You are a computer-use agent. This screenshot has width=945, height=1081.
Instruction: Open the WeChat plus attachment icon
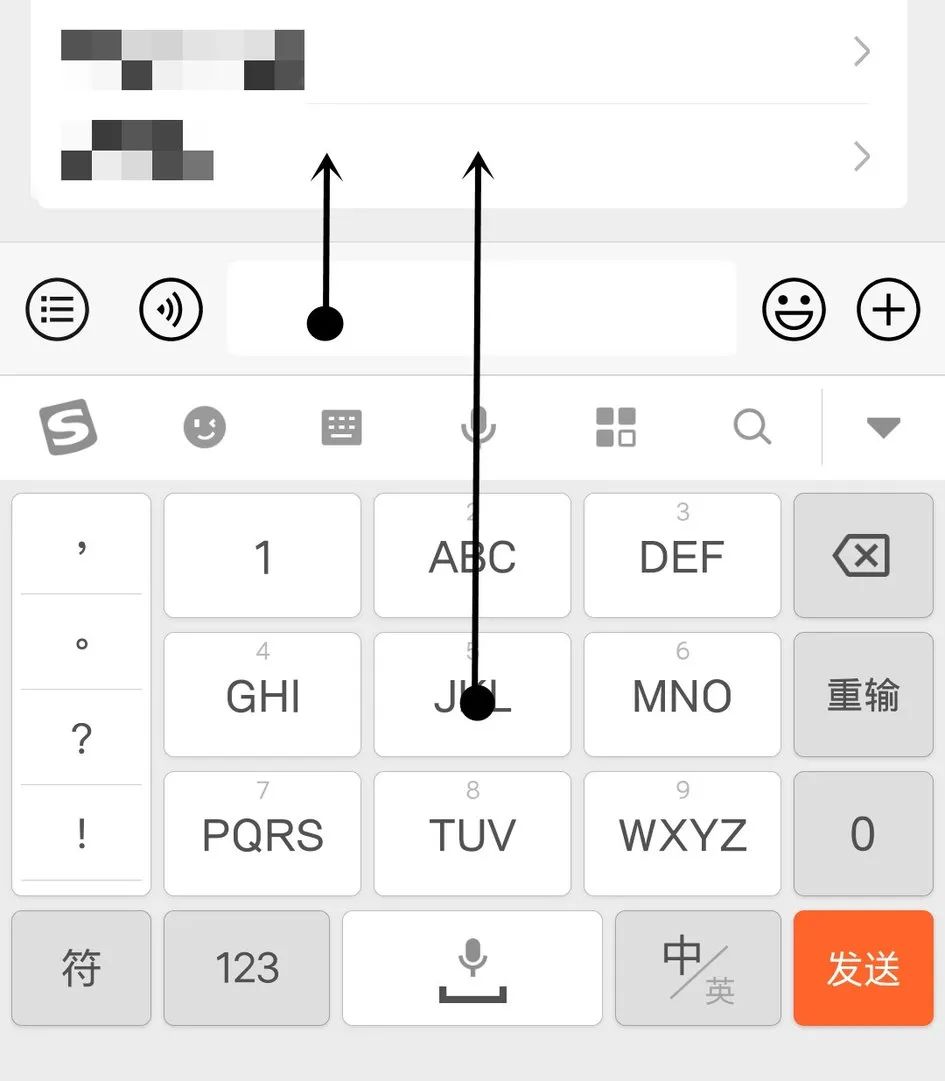point(888,309)
